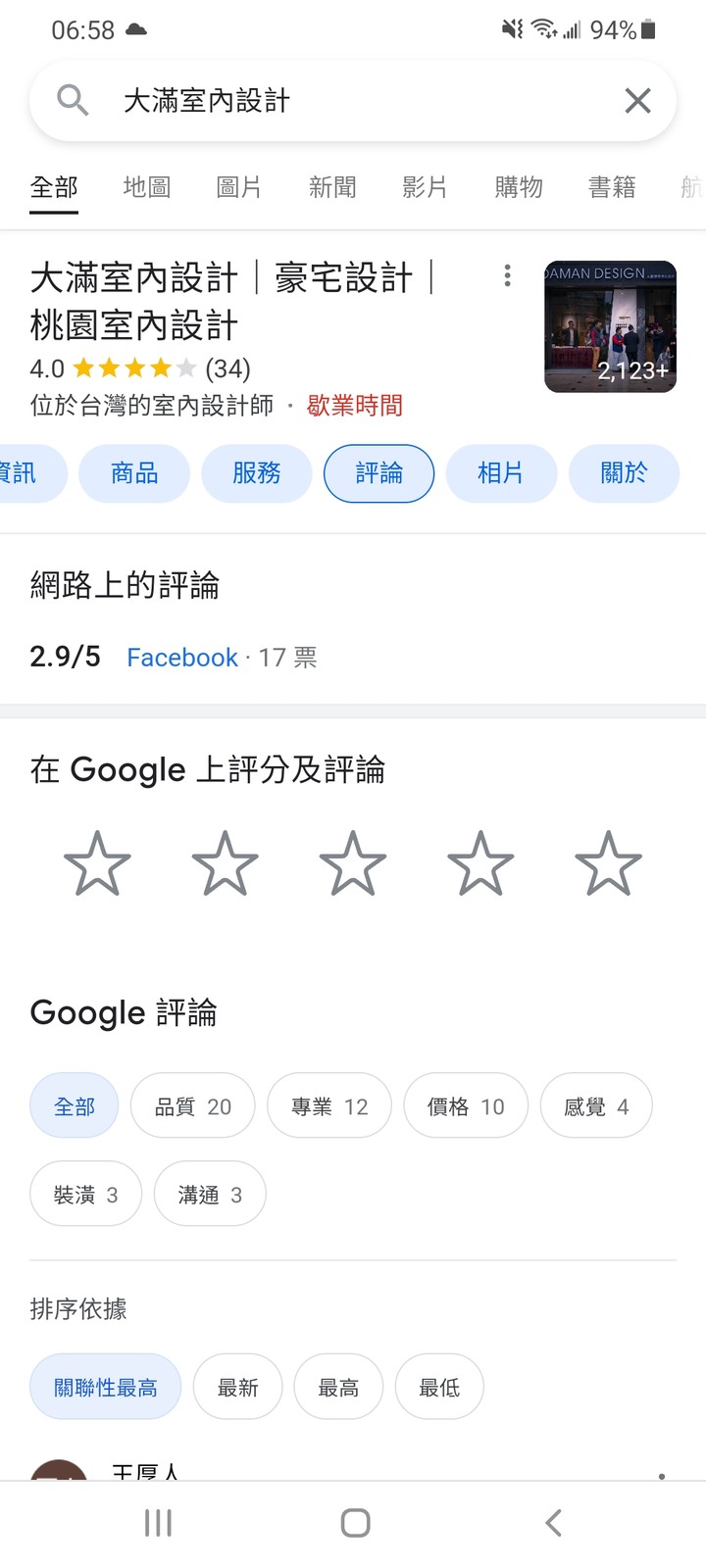
Task: Filter reviews by 品質
Action: [x=192, y=1106]
